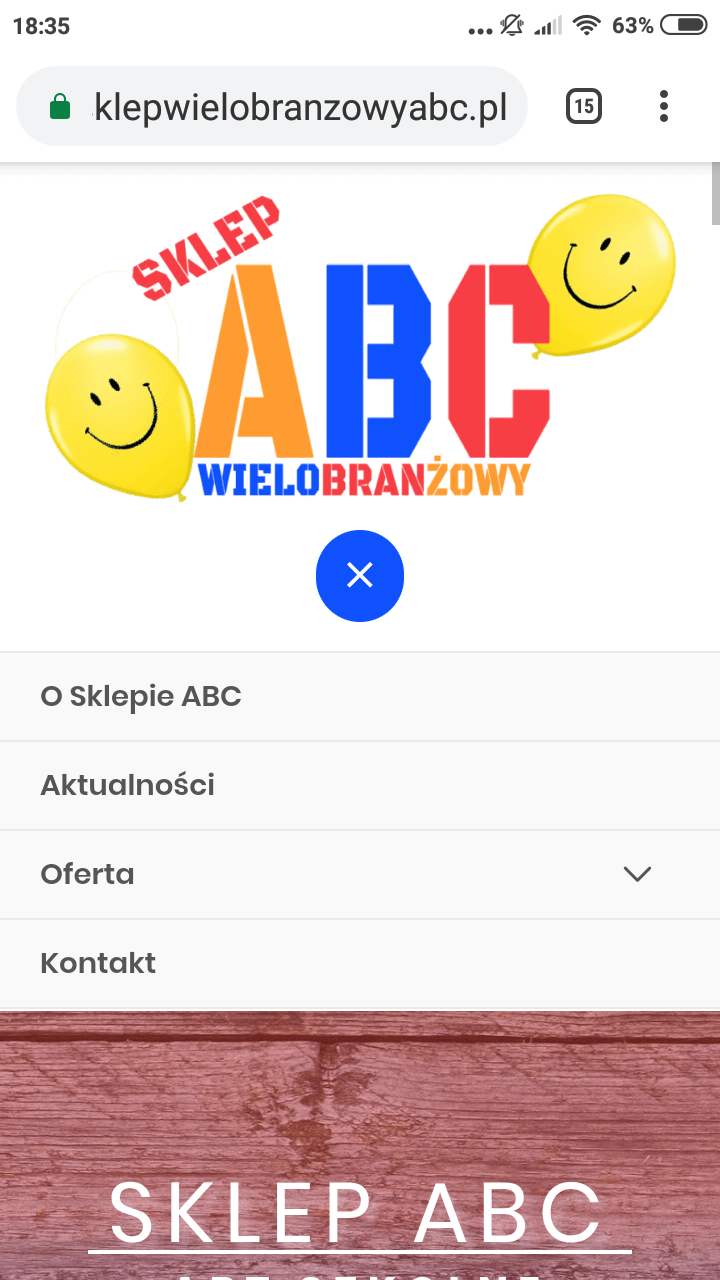Tap the browser address bar
Image resolution: width=720 pixels, height=1280 pixels.
272,106
